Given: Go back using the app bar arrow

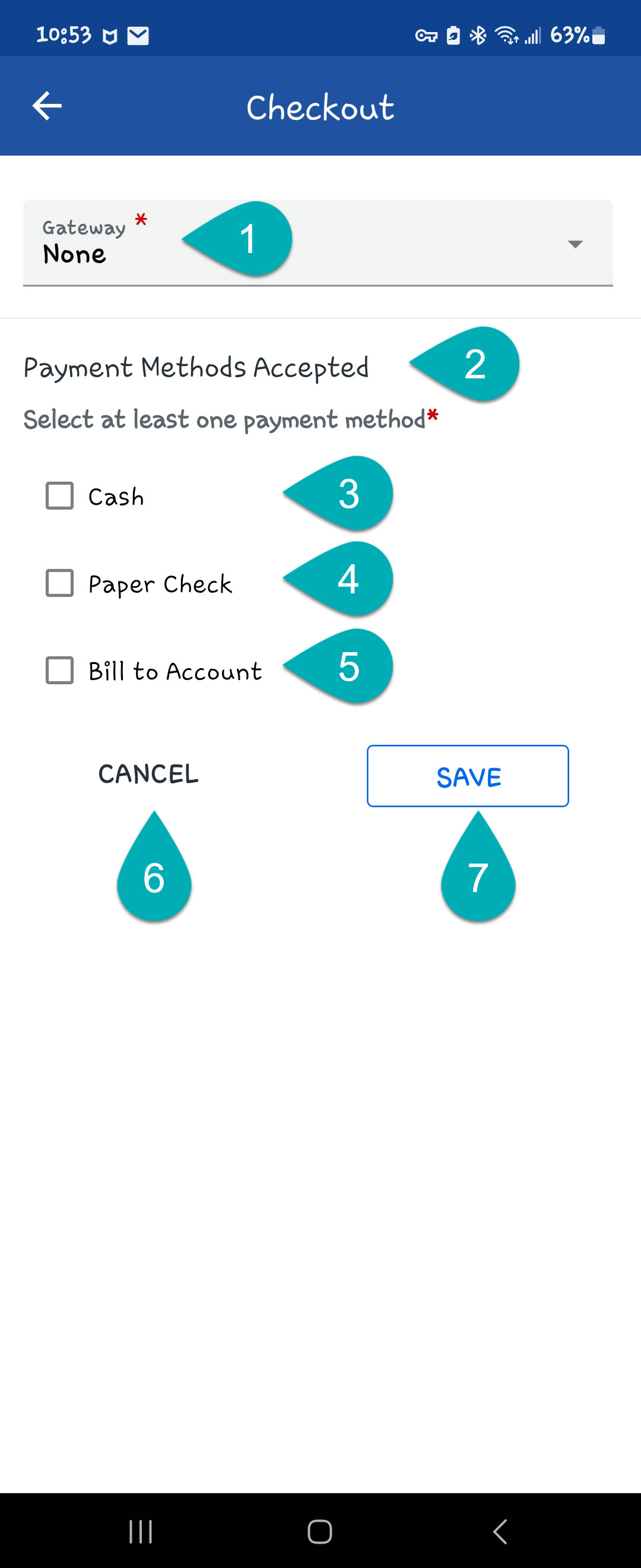Looking at the screenshot, I should pyautogui.click(x=47, y=106).
